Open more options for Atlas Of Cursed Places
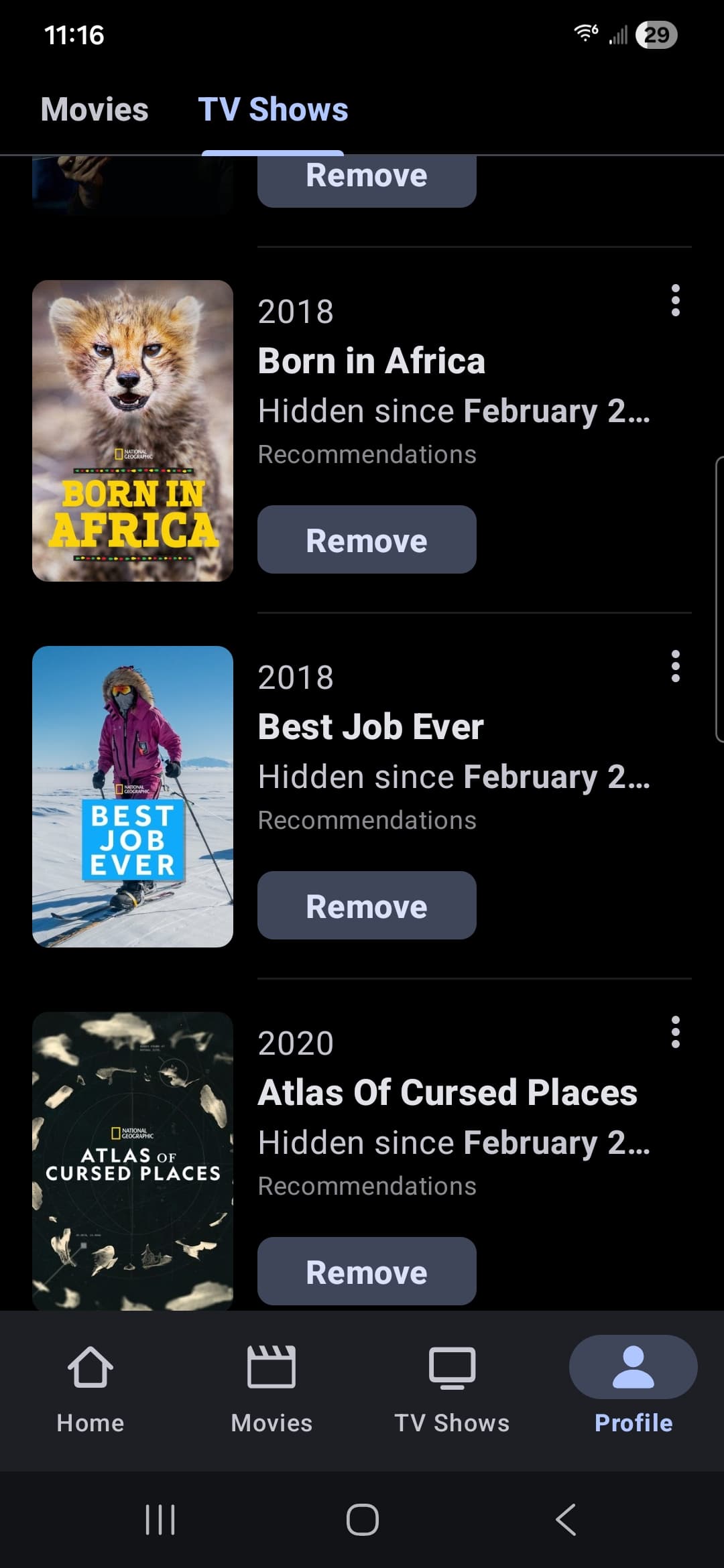Screen dimensions: 724x1568 (675, 1032)
